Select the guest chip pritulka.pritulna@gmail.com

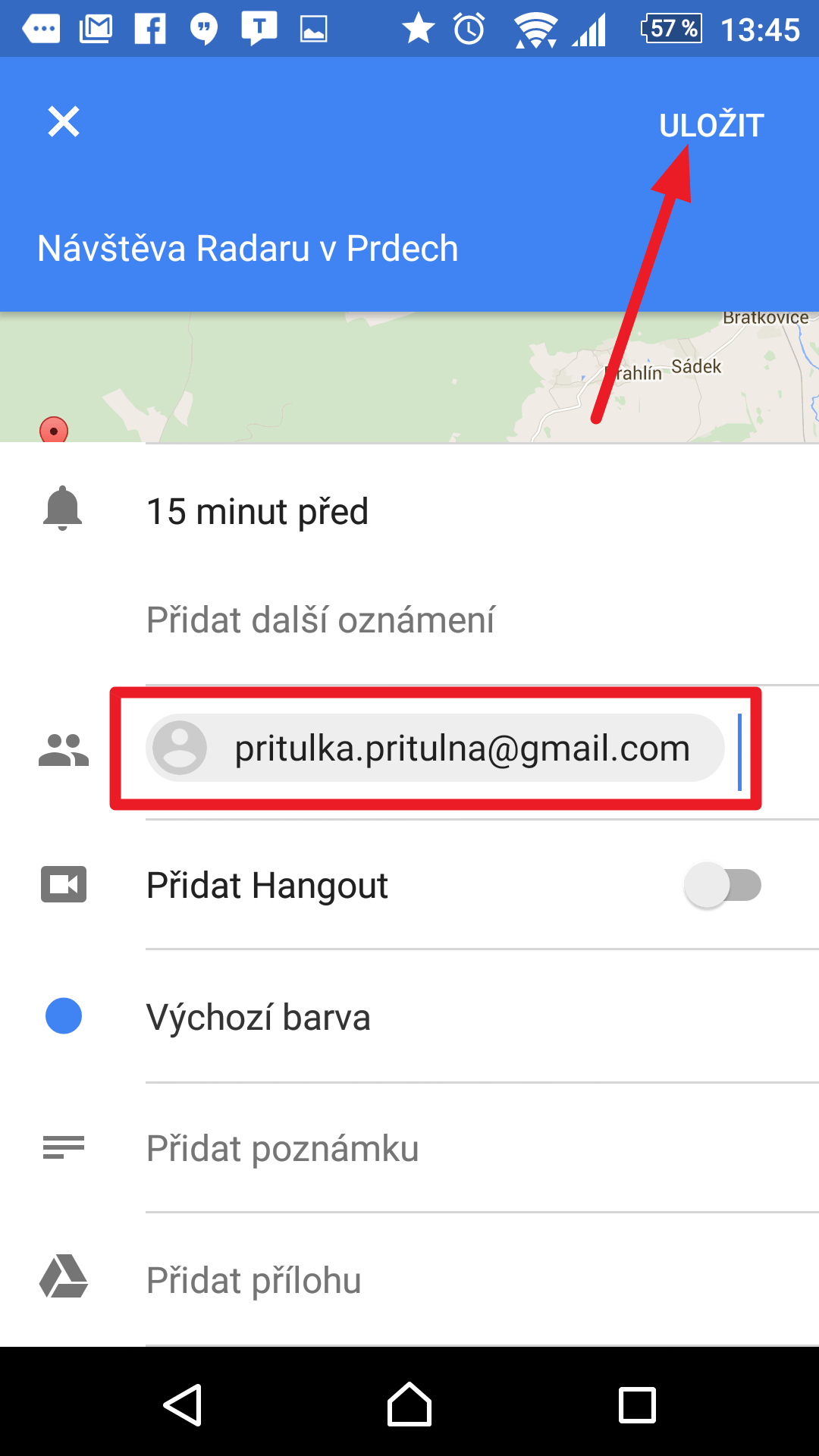435,748
